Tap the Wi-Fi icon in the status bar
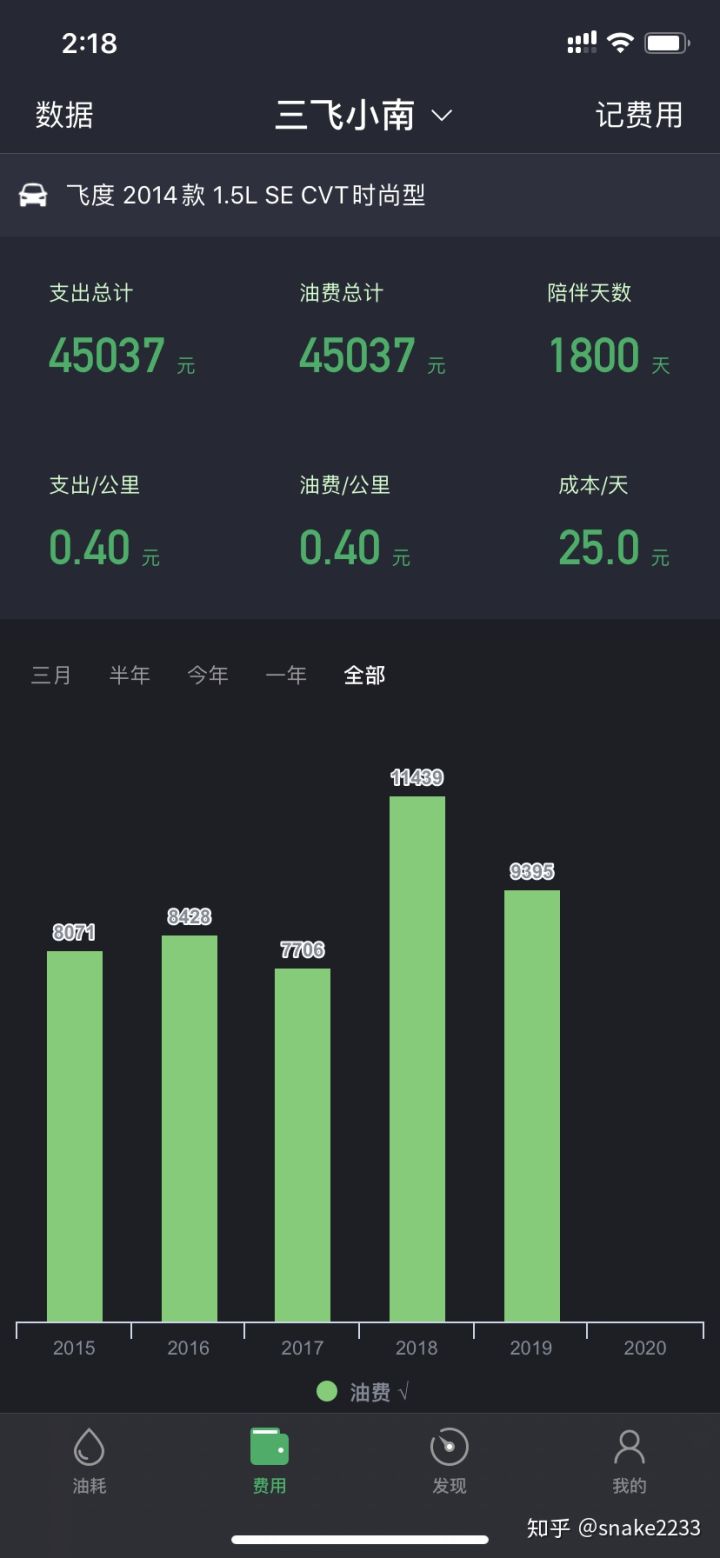This screenshot has height=1558, width=720. coord(621,42)
